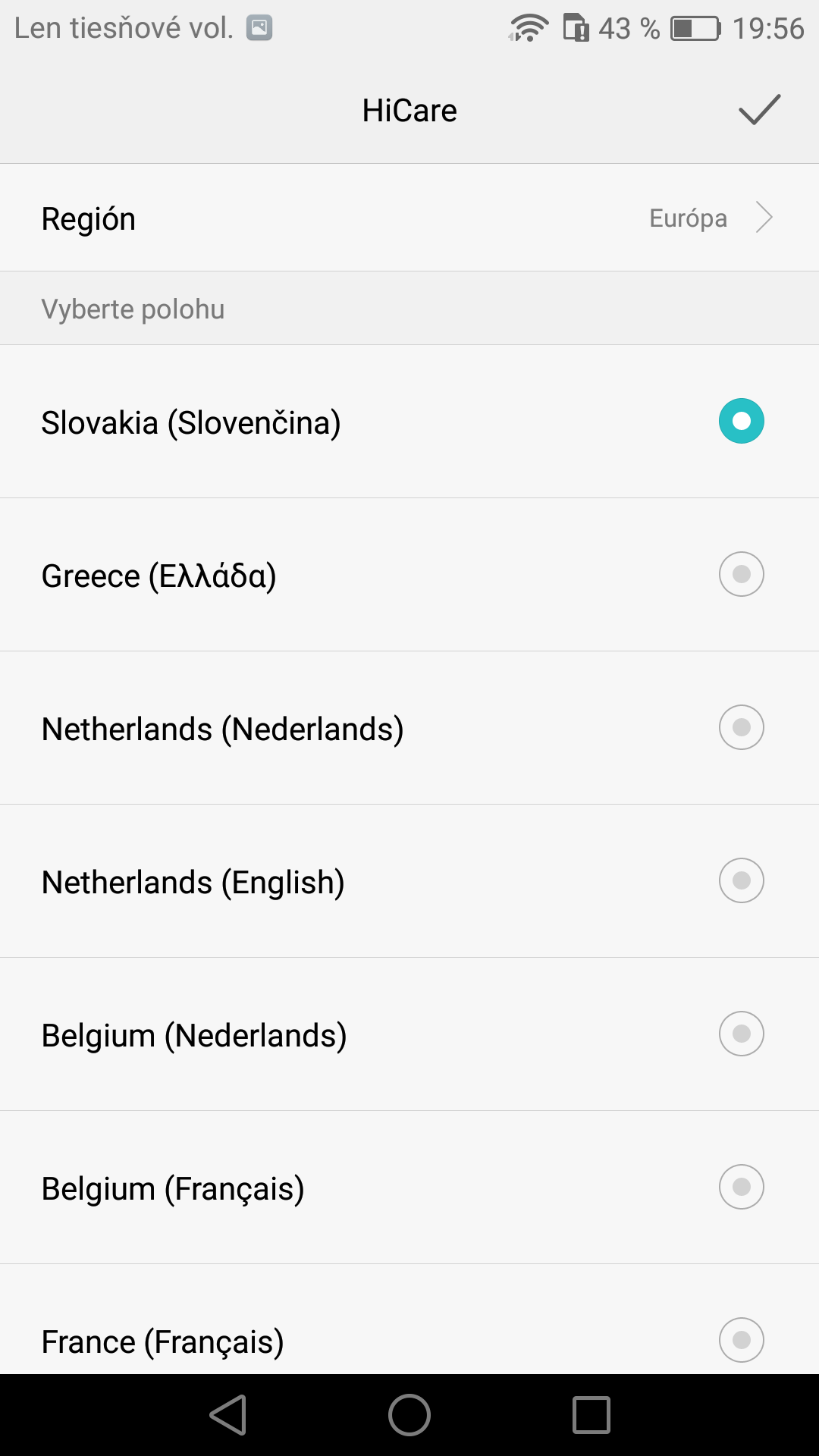Choose Greece (Ελλάδα)
Screen dimensions: 819x1456
(409, 575)
